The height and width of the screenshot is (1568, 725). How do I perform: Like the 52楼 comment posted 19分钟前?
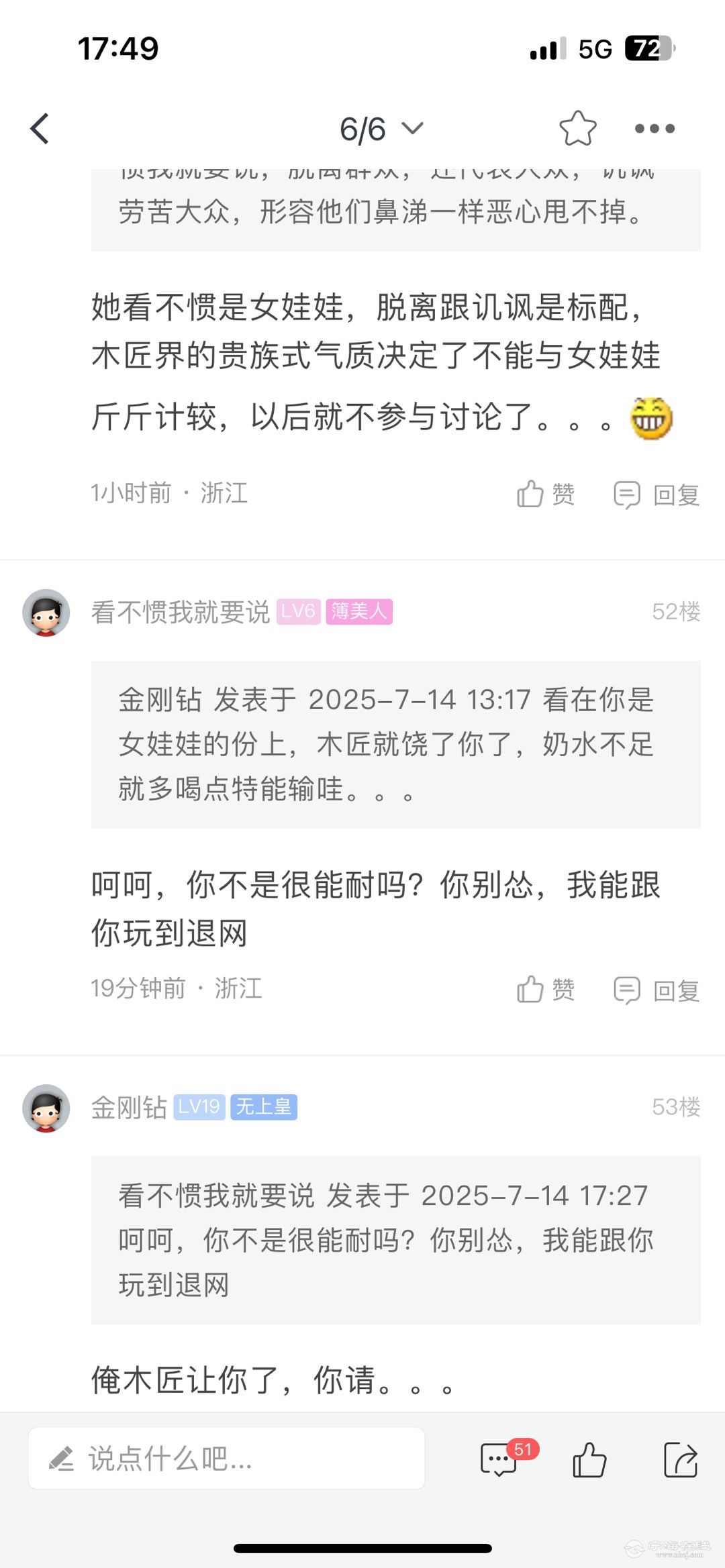(545, 990)
